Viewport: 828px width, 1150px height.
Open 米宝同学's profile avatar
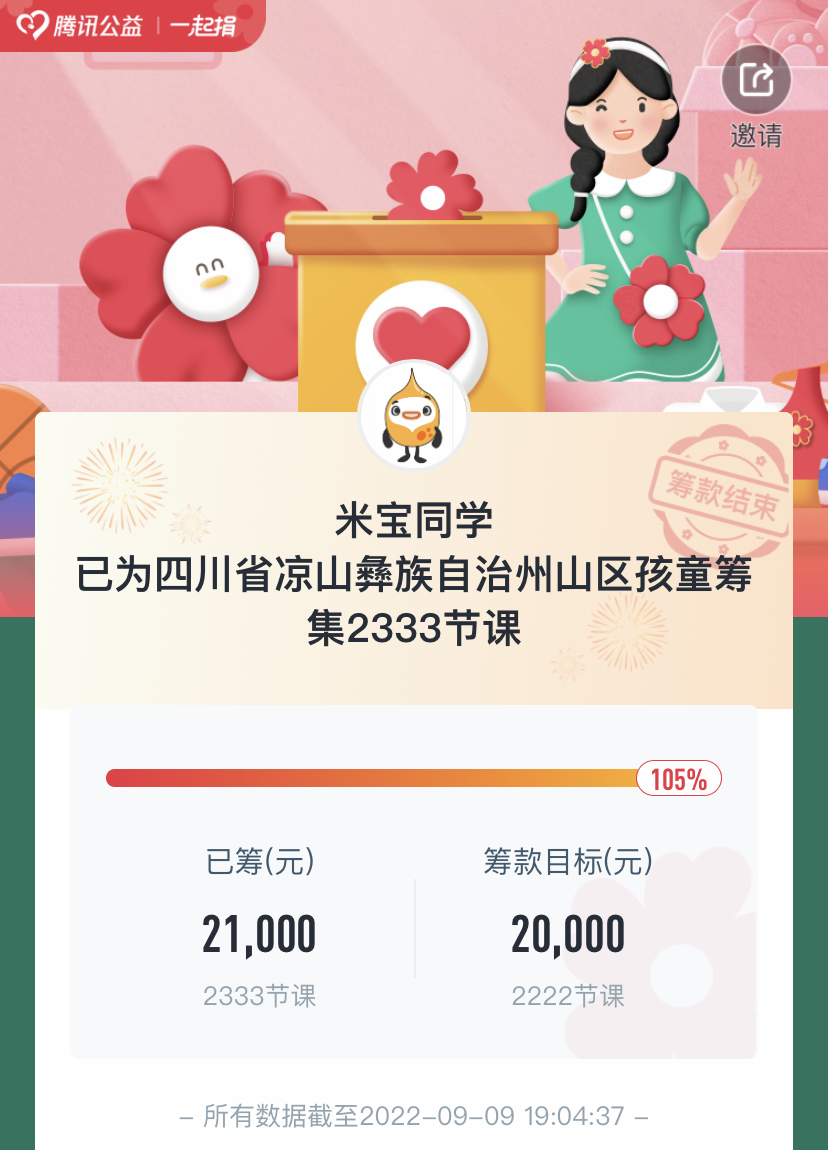pyautogui.click(x=413, y=416)
